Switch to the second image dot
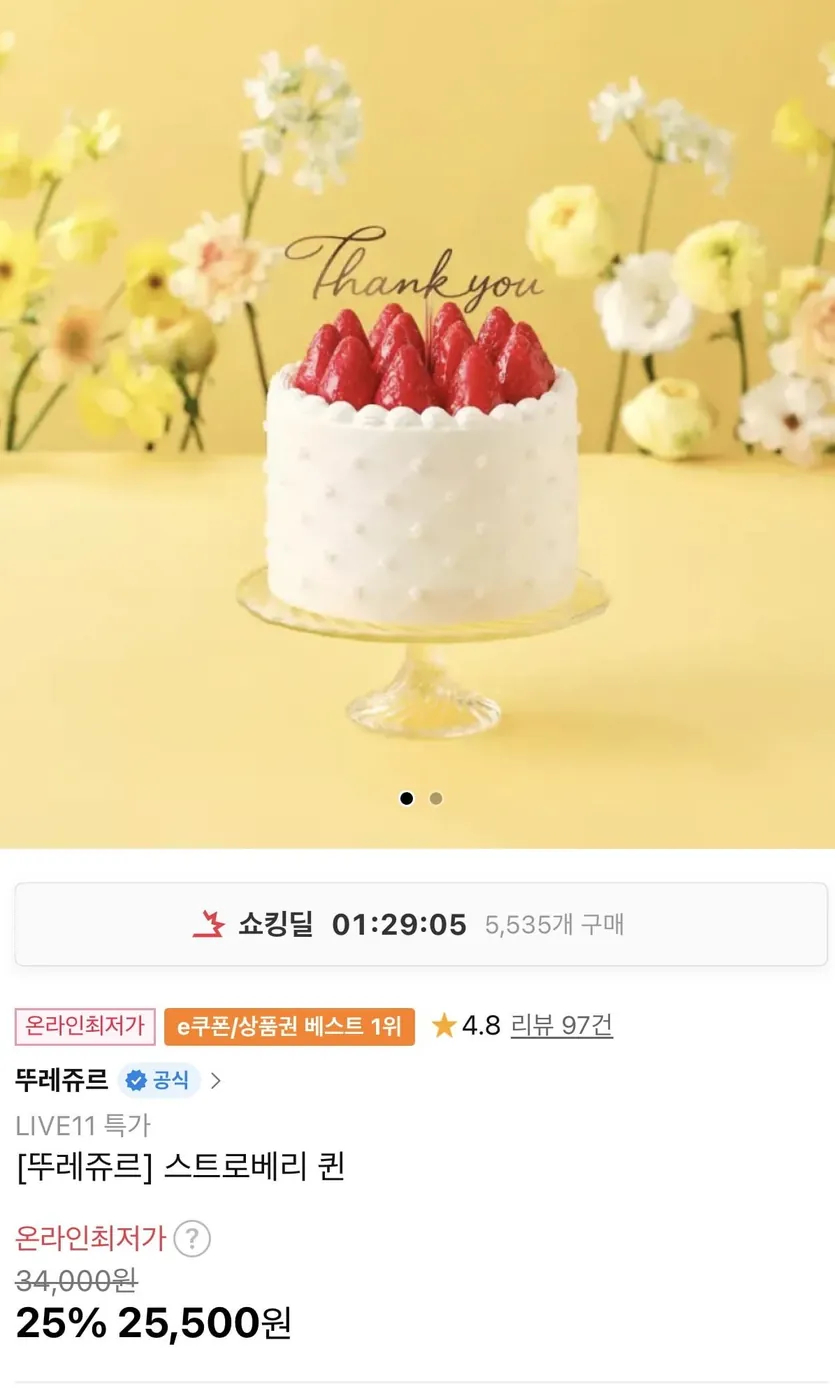Screen dimensions: 835x1400 (436, 798)
